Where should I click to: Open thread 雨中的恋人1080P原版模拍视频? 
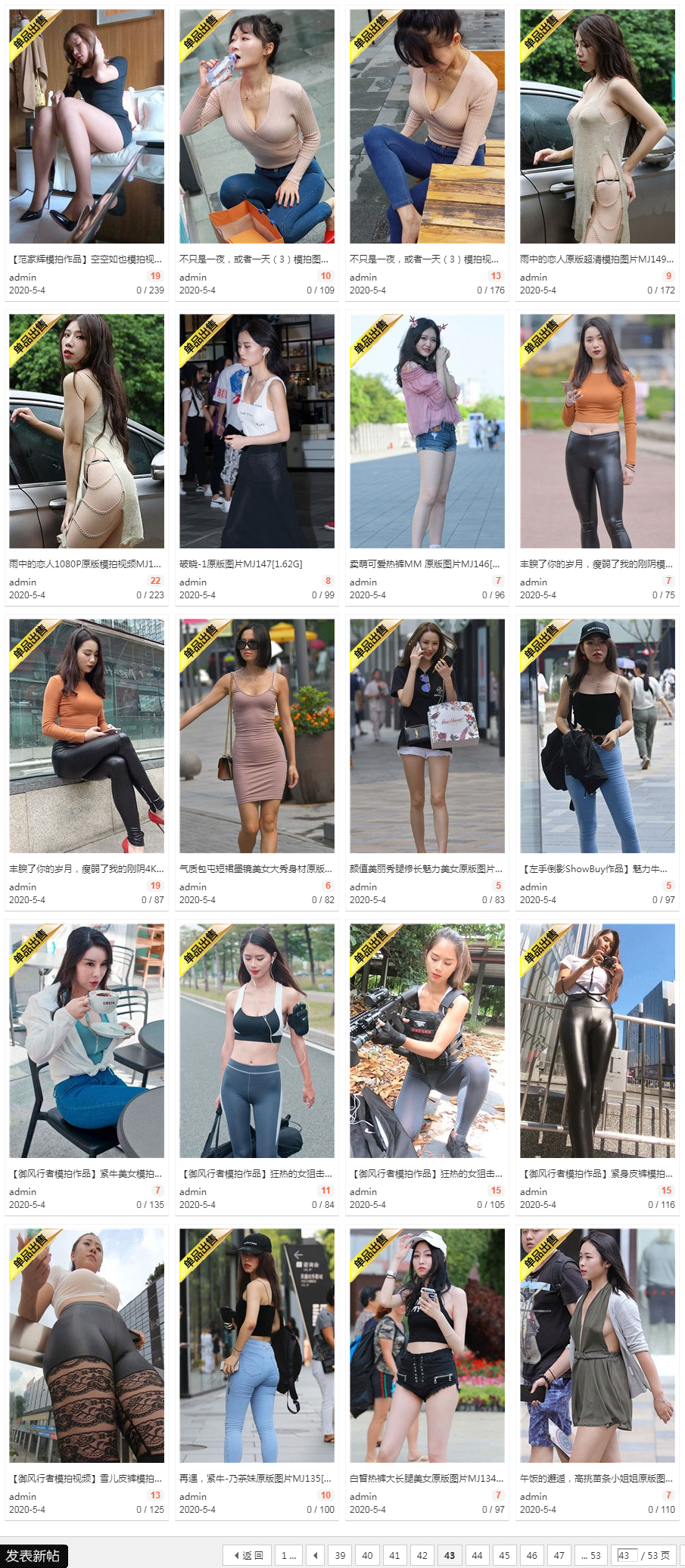86,564
